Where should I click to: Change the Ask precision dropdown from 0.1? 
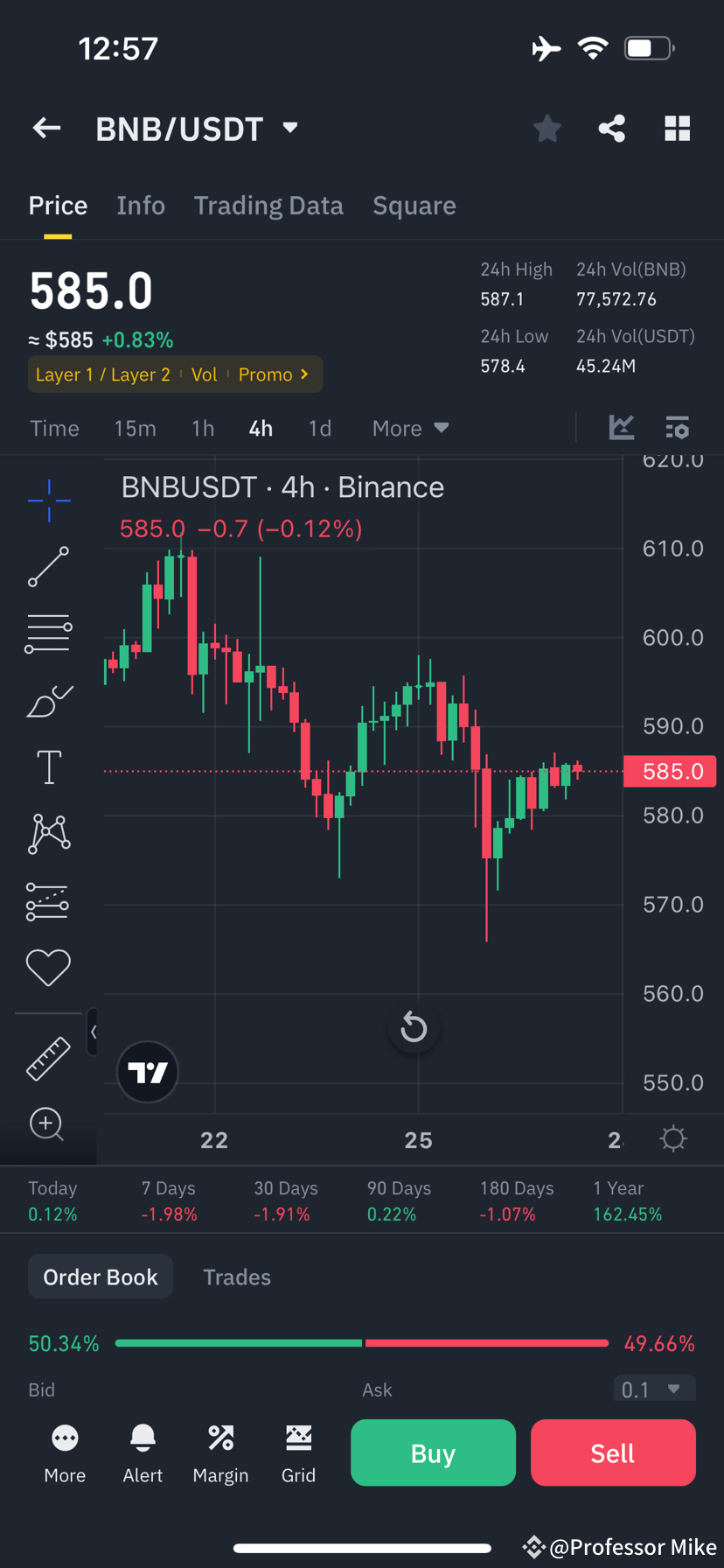point(655,1389)
